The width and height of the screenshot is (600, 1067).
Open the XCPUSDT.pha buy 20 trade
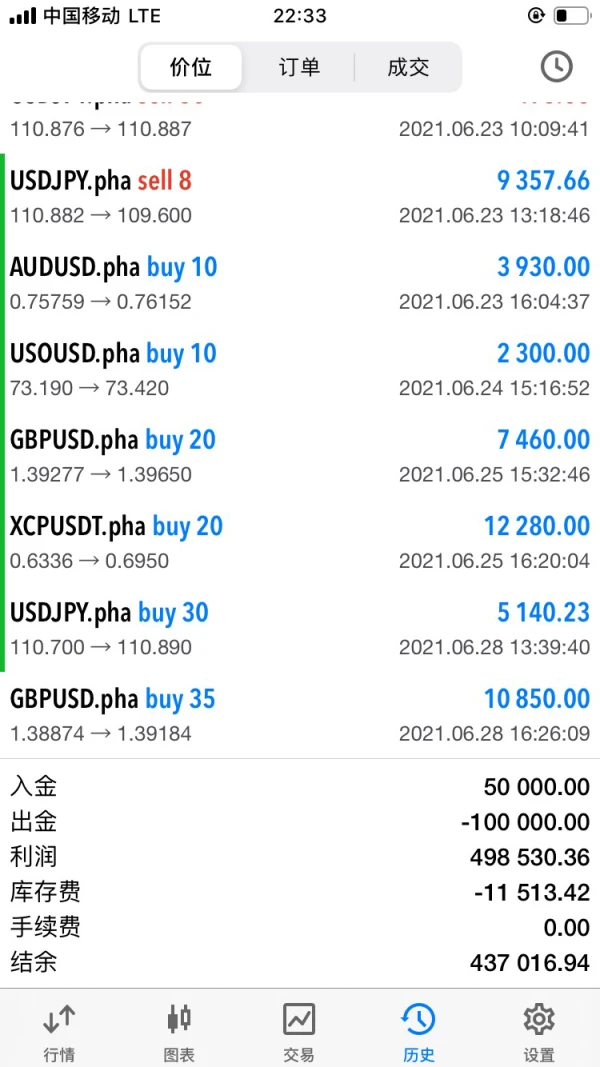tap(300, 542)
